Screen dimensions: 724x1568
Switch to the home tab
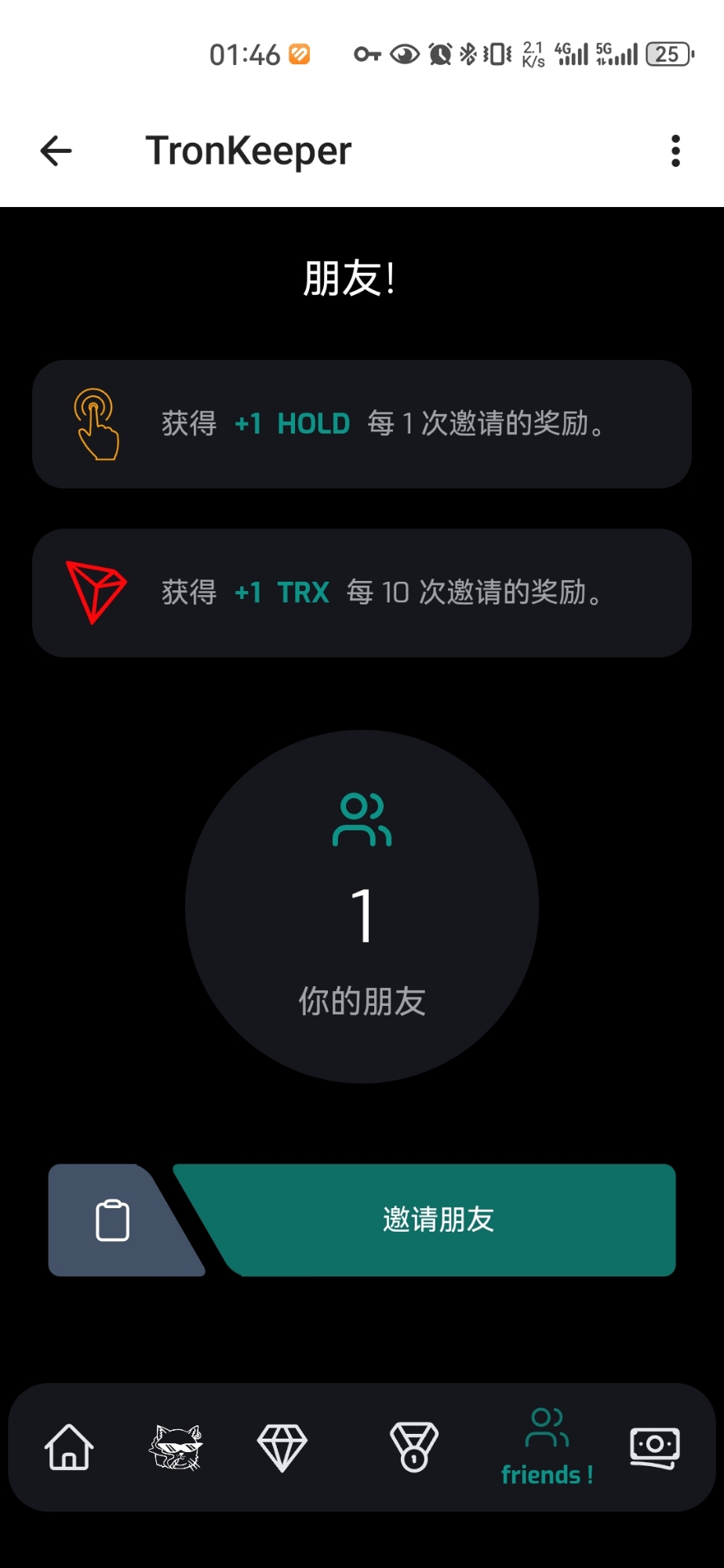click(x=69, y=1447)
